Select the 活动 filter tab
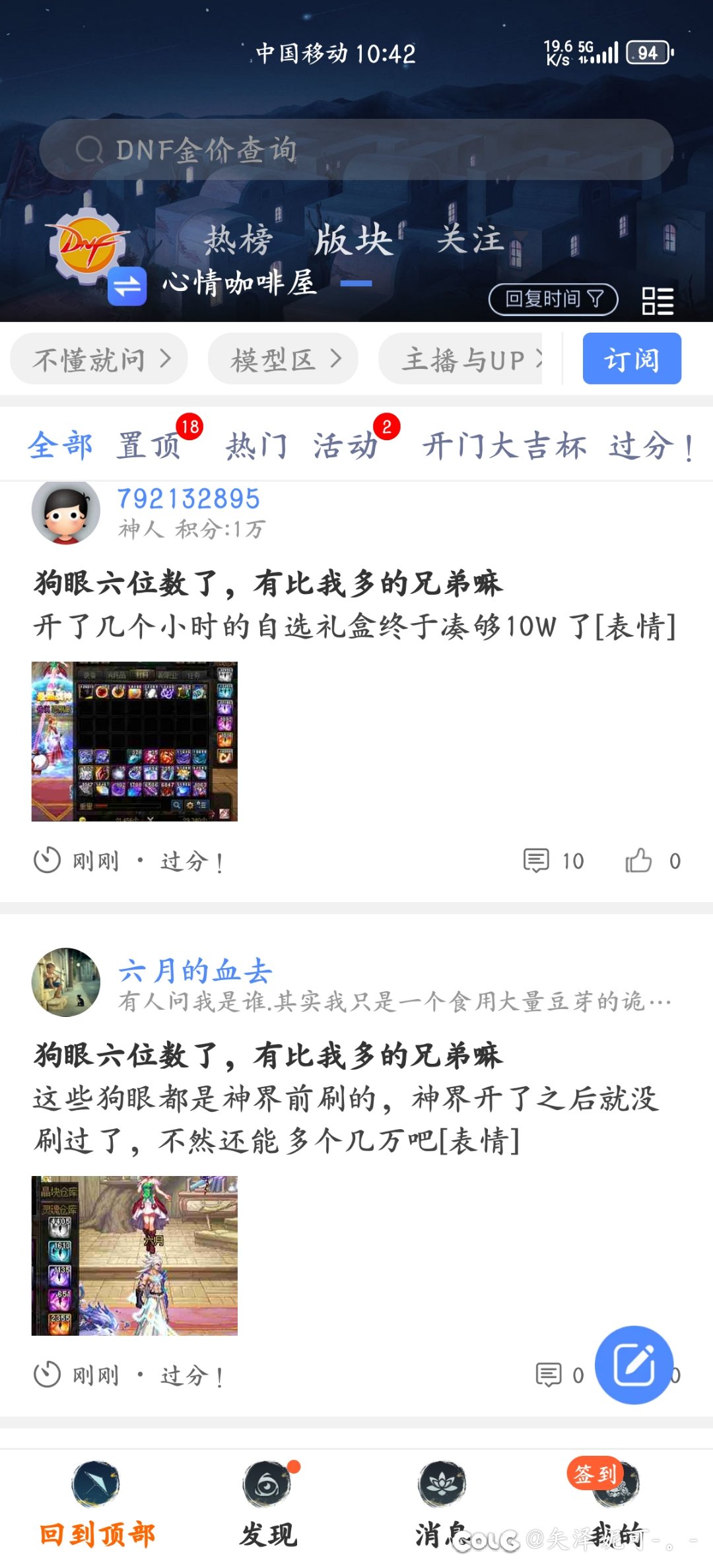 tap(345, 445)
